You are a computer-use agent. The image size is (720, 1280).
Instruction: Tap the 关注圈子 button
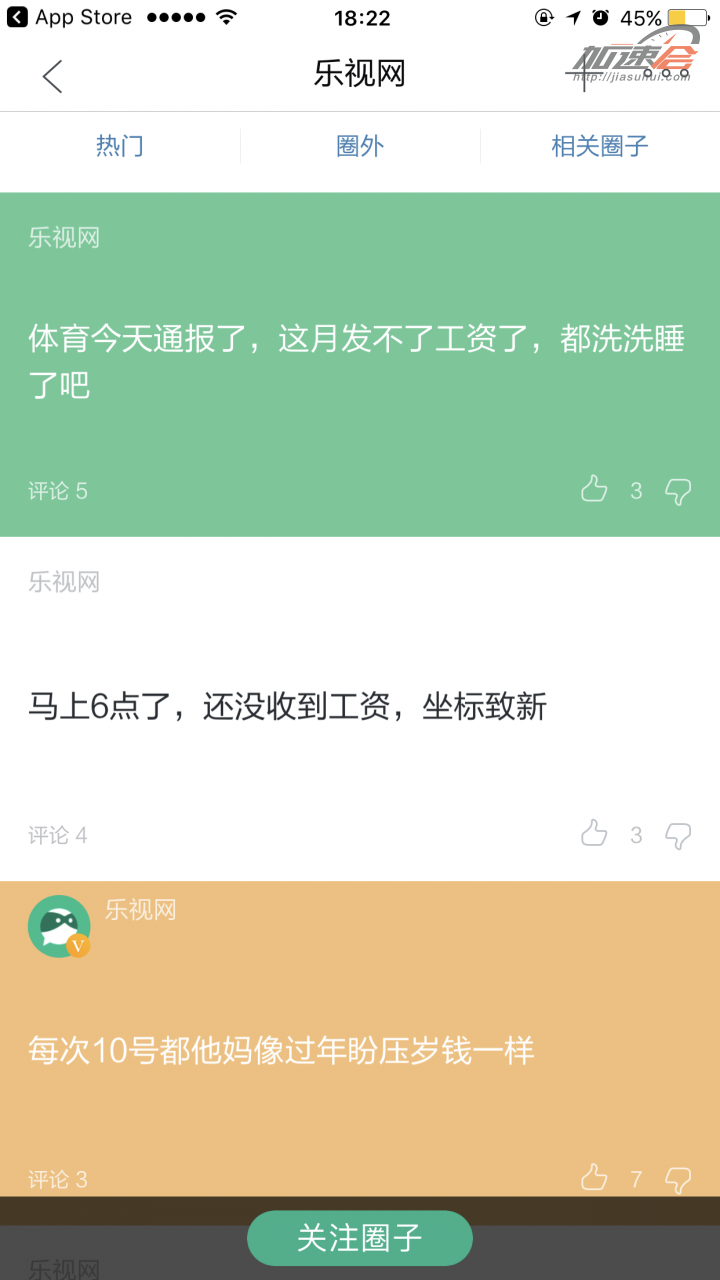coord(360,1237)
